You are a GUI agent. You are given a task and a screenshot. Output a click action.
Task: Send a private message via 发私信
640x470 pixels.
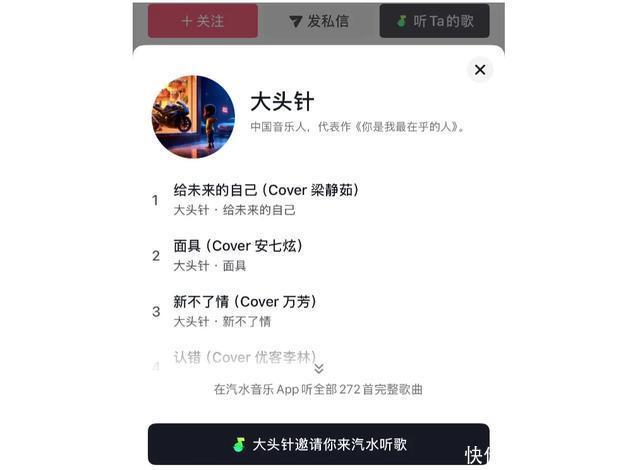click(x=319, y=21)
